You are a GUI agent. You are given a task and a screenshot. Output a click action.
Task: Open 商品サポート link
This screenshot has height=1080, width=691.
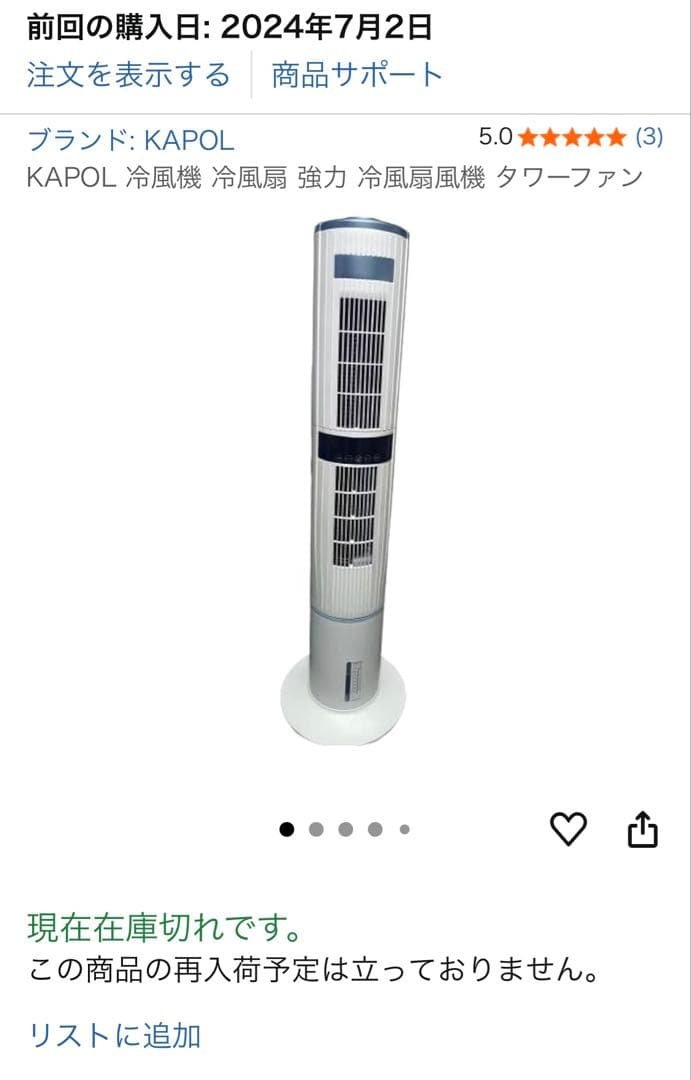[357, 75]
